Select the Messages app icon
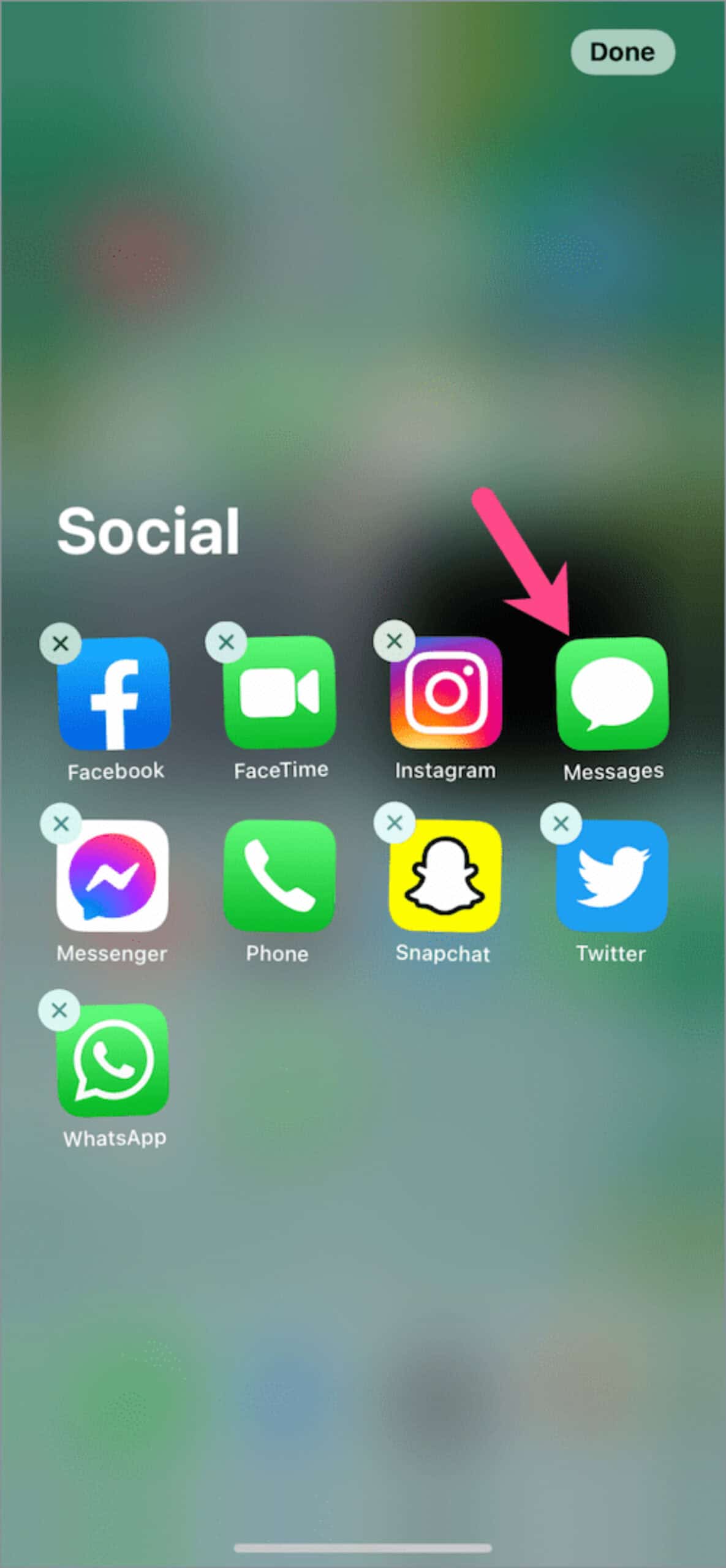 (x=611, y=693)
